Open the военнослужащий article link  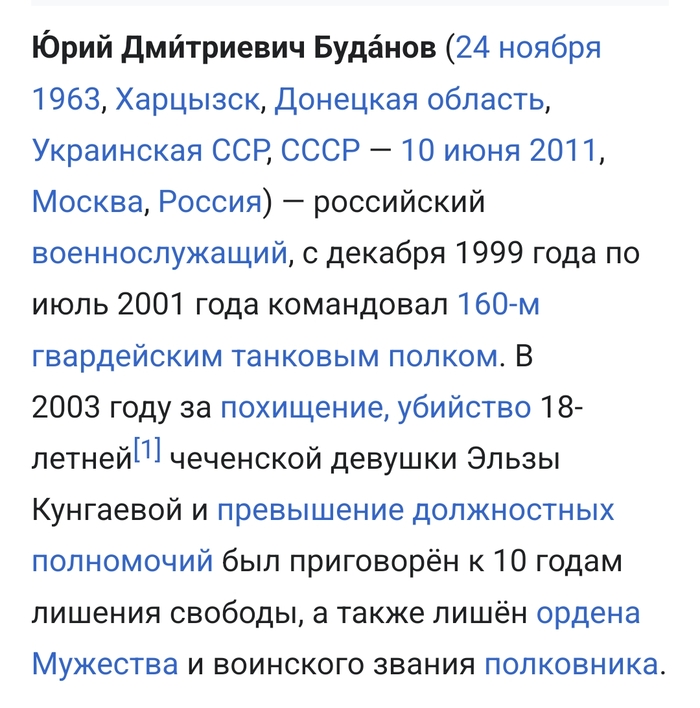(160, 254)
